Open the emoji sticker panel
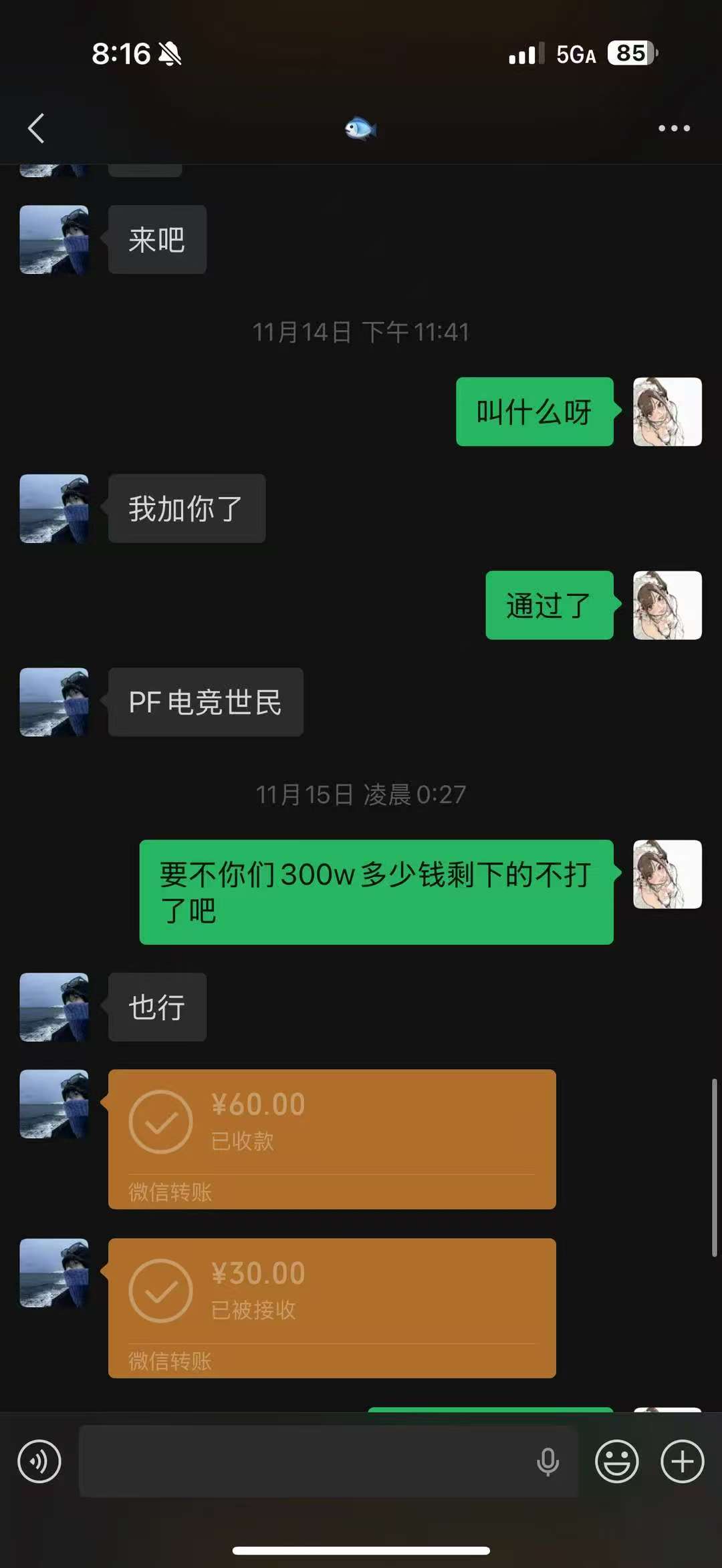Screen dimensions: 722x1568 (x=616, y=1461)
